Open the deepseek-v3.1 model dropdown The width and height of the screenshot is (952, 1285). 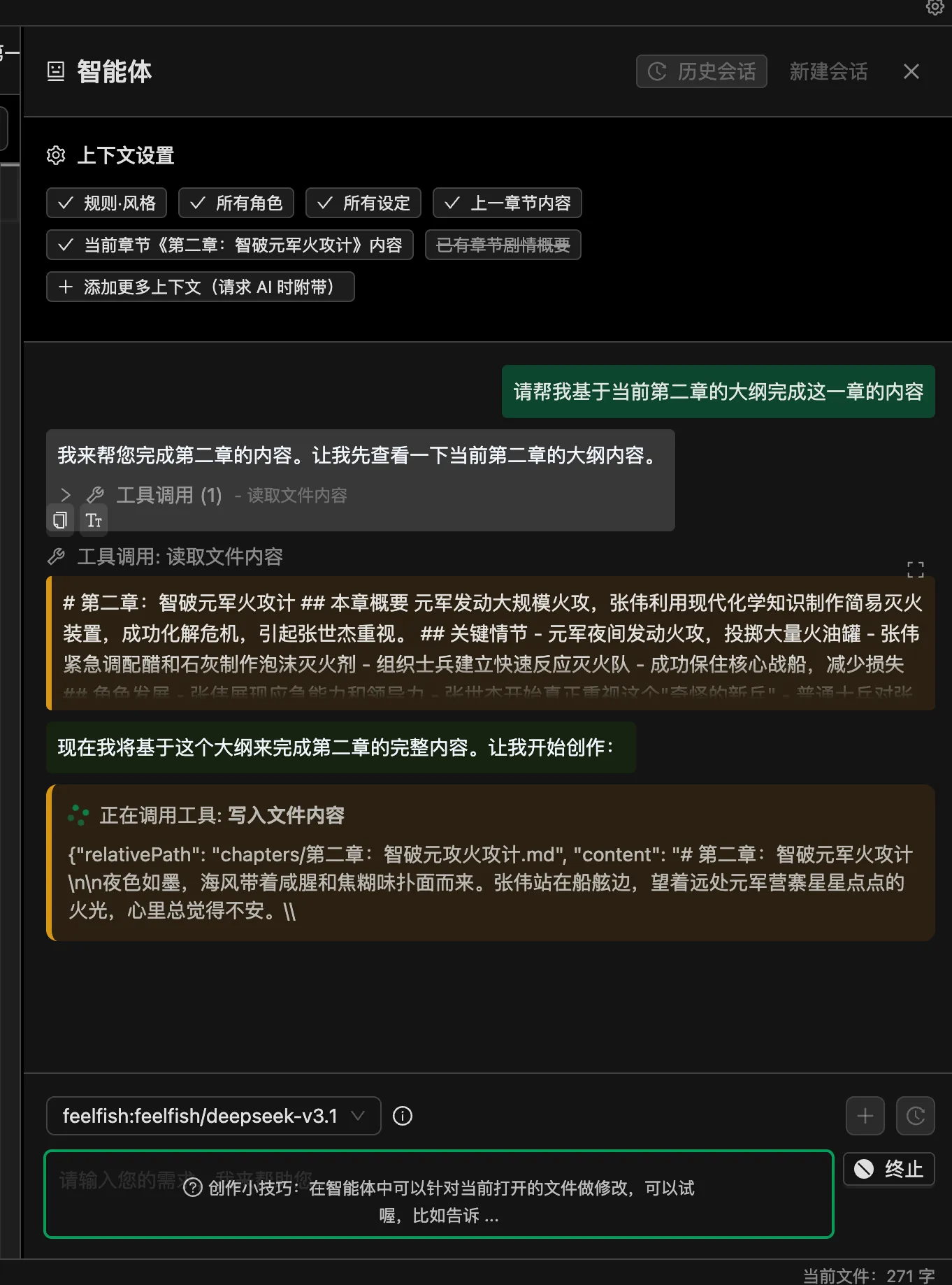click(213, 1116)
